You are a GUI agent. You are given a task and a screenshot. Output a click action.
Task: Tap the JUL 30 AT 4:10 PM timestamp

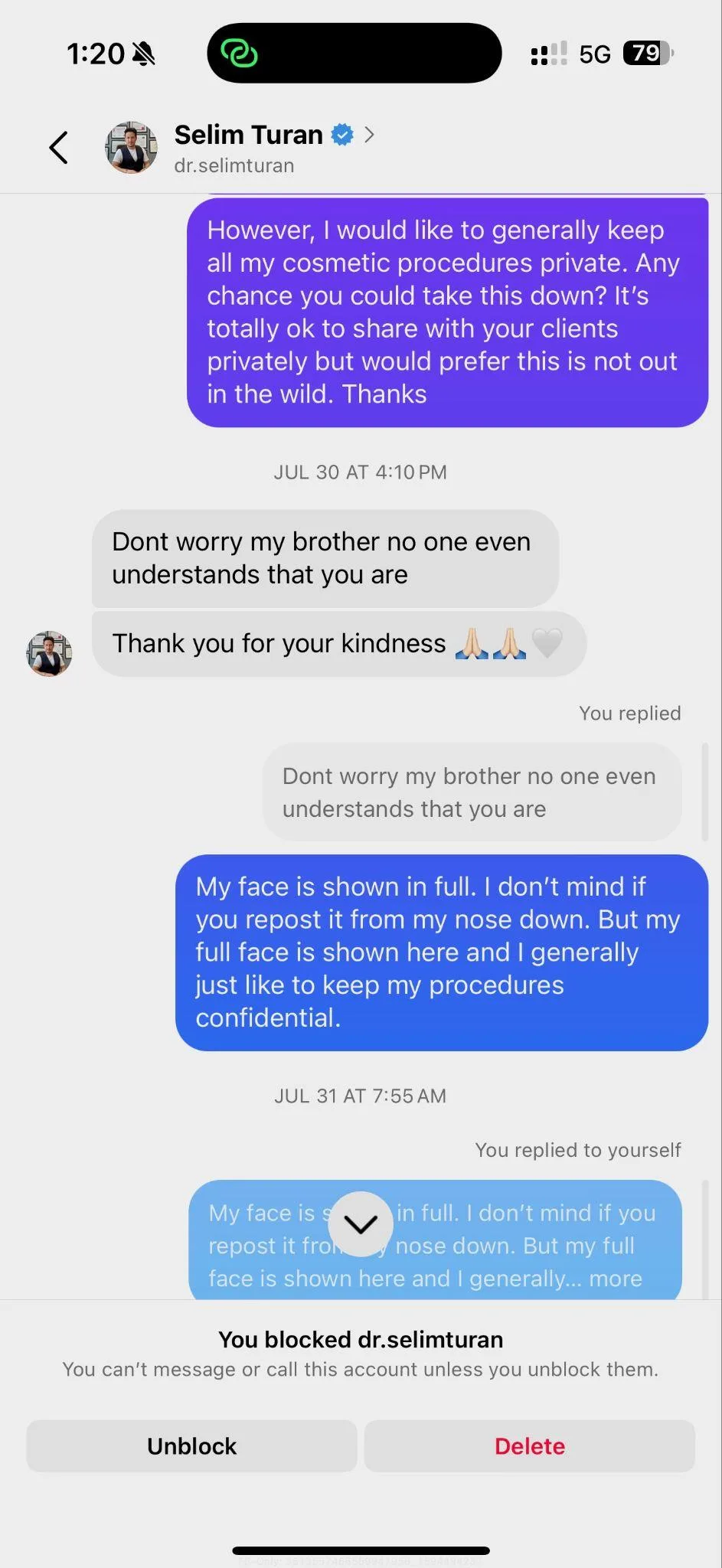(360, 472)
